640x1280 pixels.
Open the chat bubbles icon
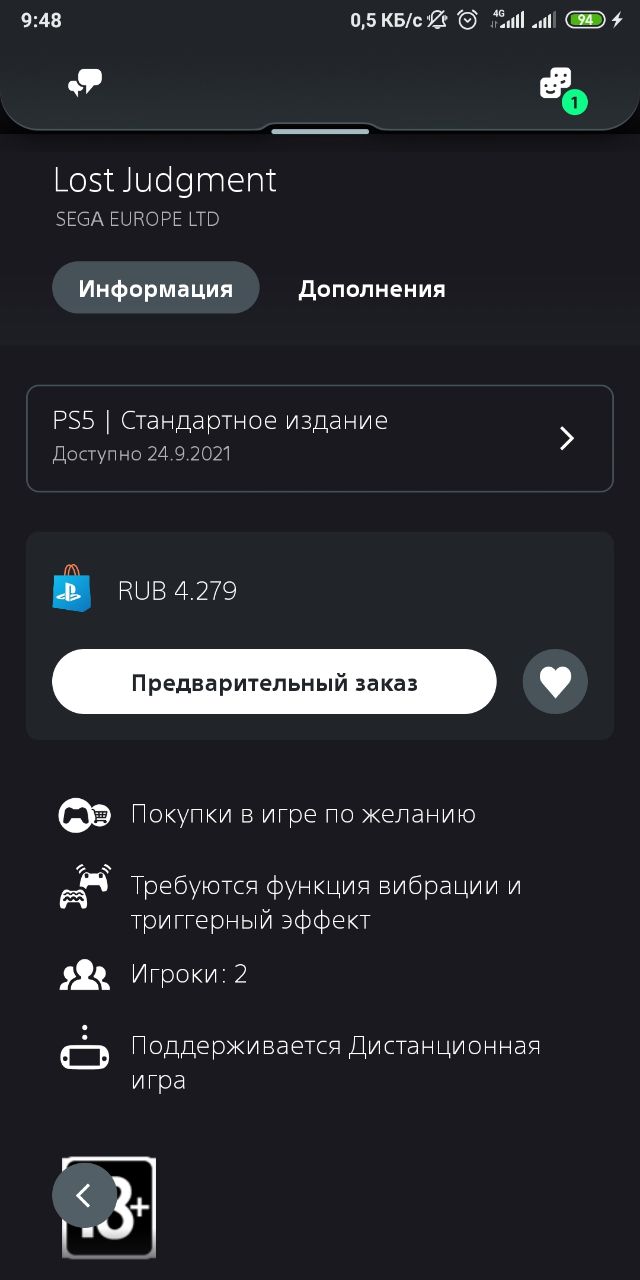tap(85, 84)
